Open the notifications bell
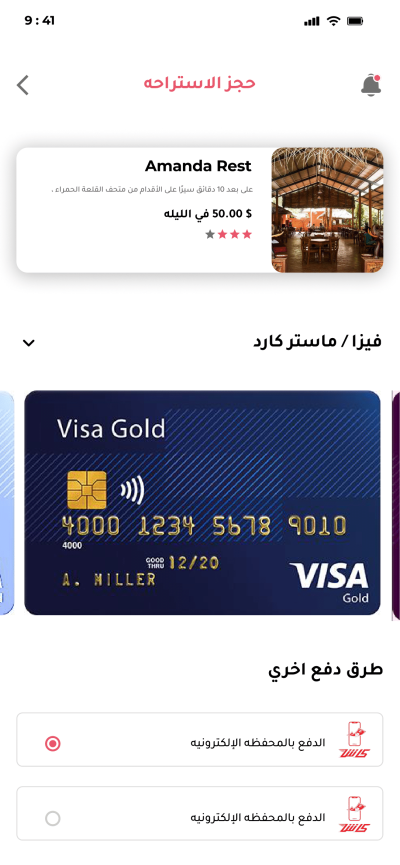The image size is (400, 865). click(371, 85)
